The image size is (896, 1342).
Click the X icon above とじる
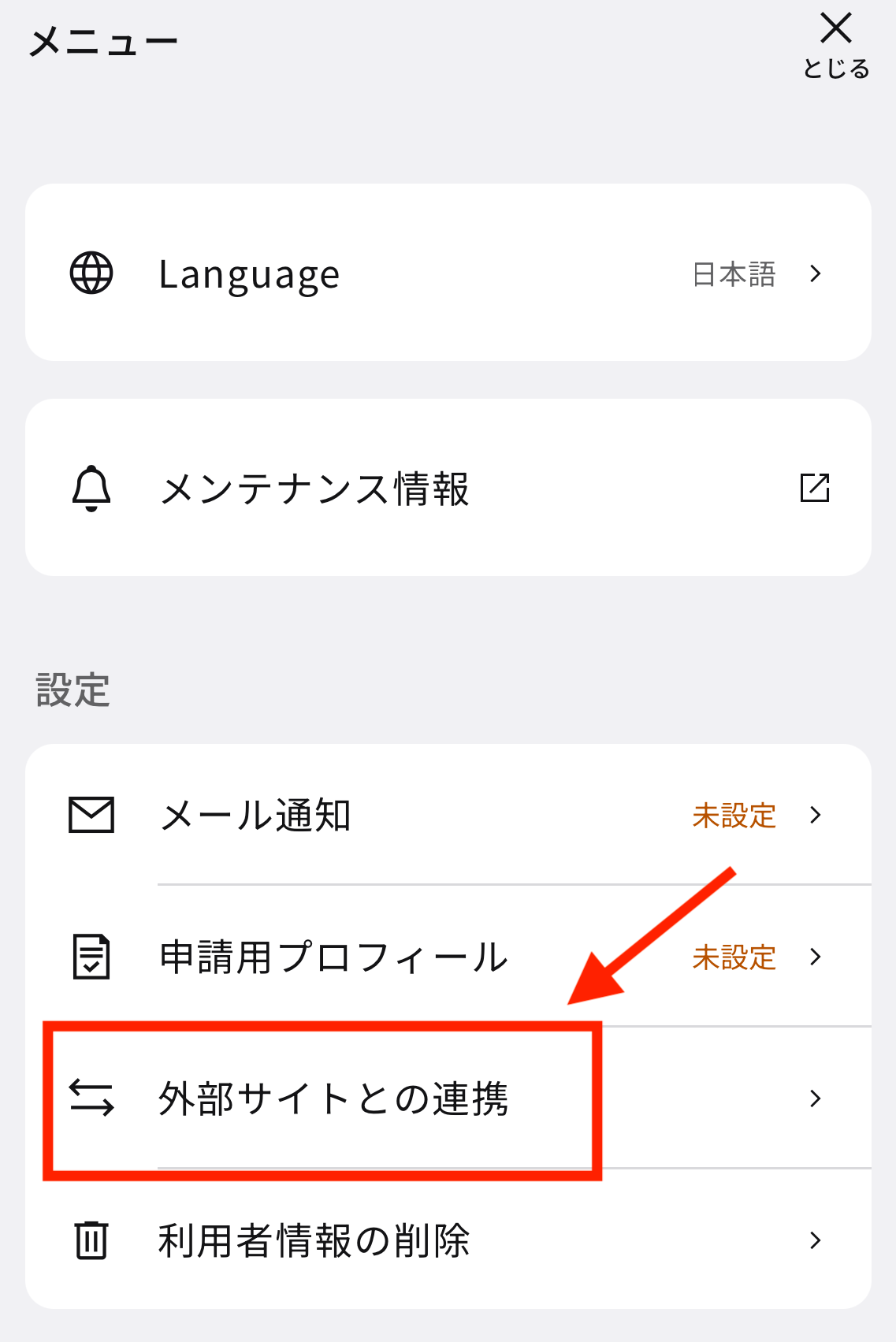tap(835, 28)
